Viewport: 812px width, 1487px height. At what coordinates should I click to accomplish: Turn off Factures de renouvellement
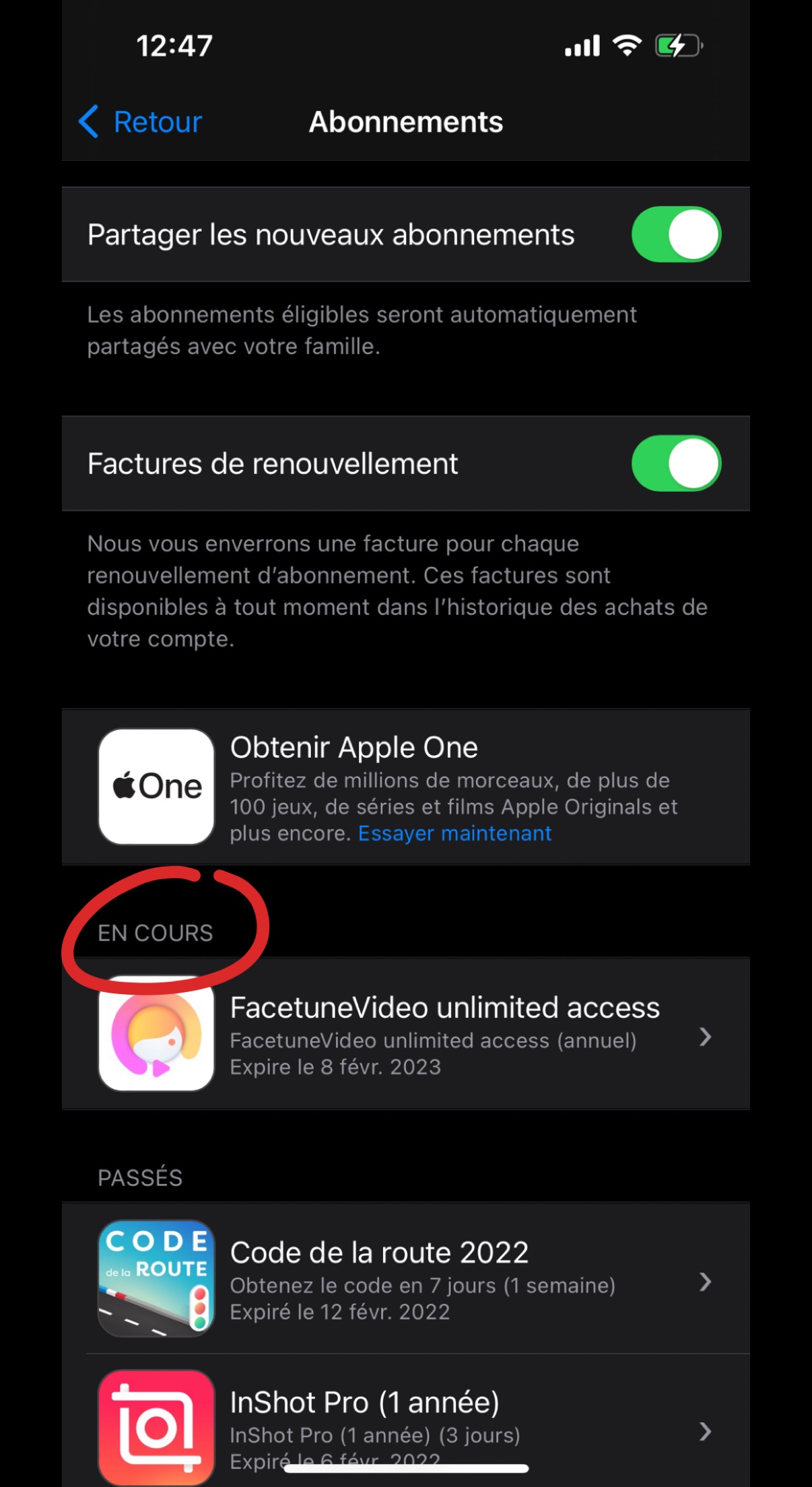tap(675, 463)
